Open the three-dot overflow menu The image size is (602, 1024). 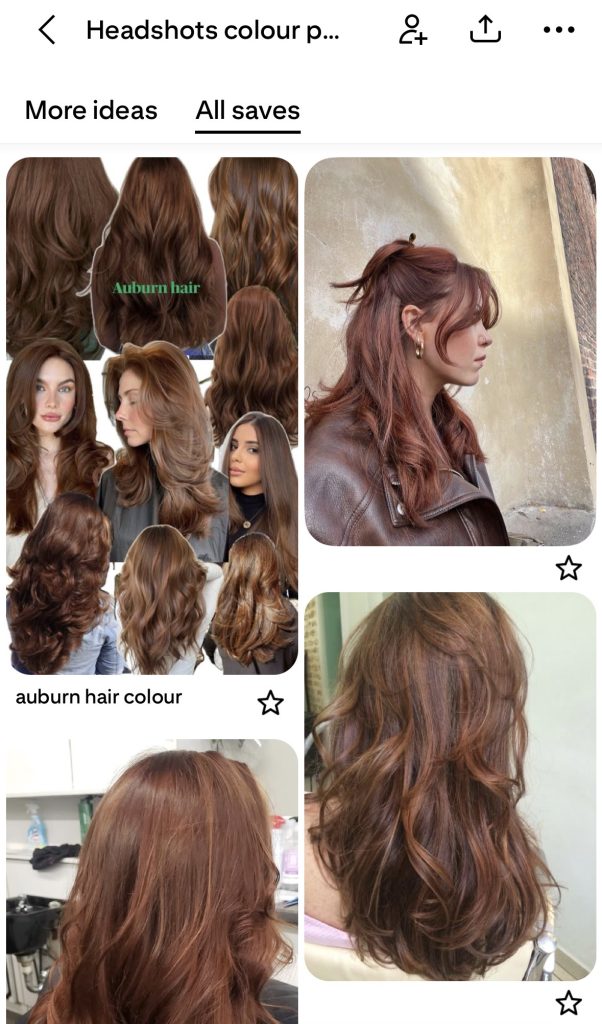point(558,30)
